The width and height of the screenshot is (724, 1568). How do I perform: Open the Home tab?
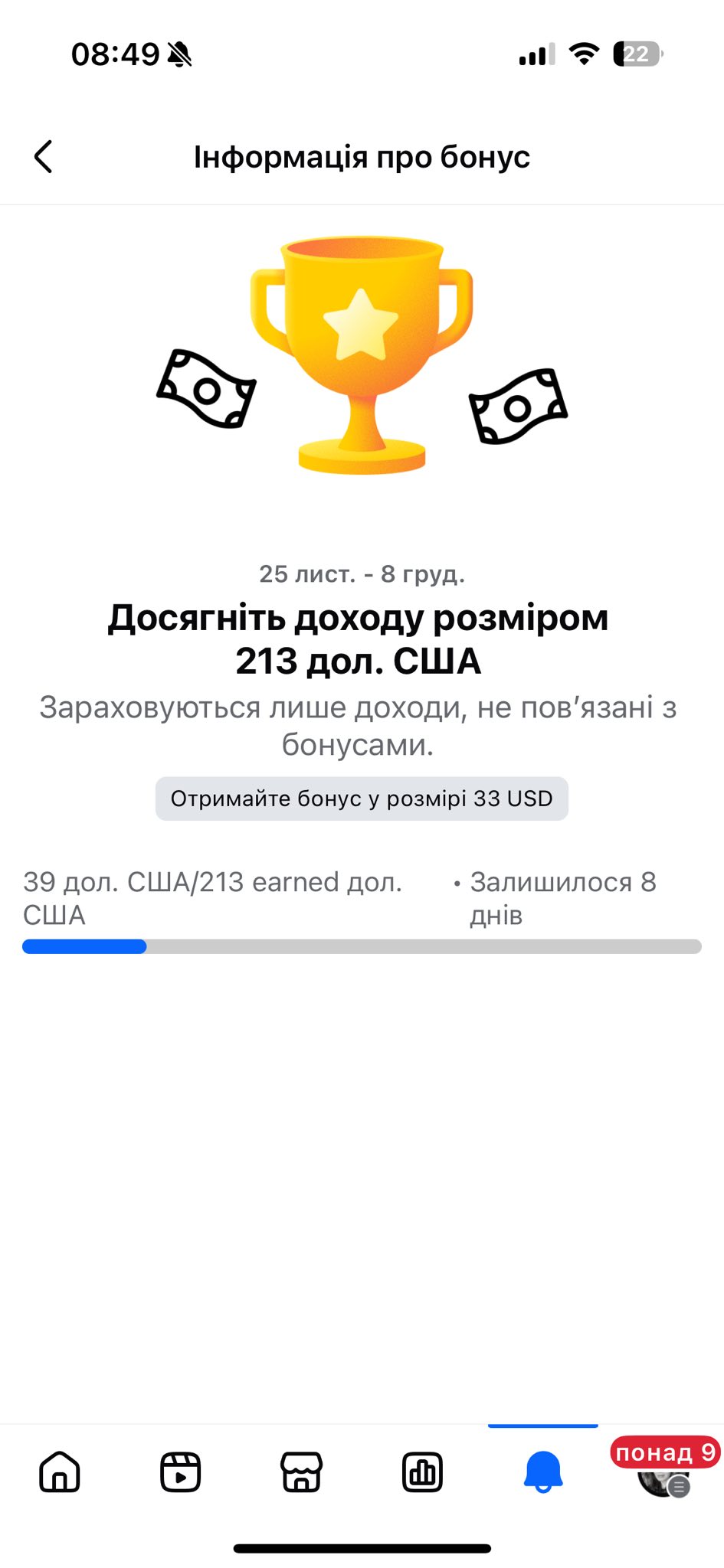(60, 1472)
